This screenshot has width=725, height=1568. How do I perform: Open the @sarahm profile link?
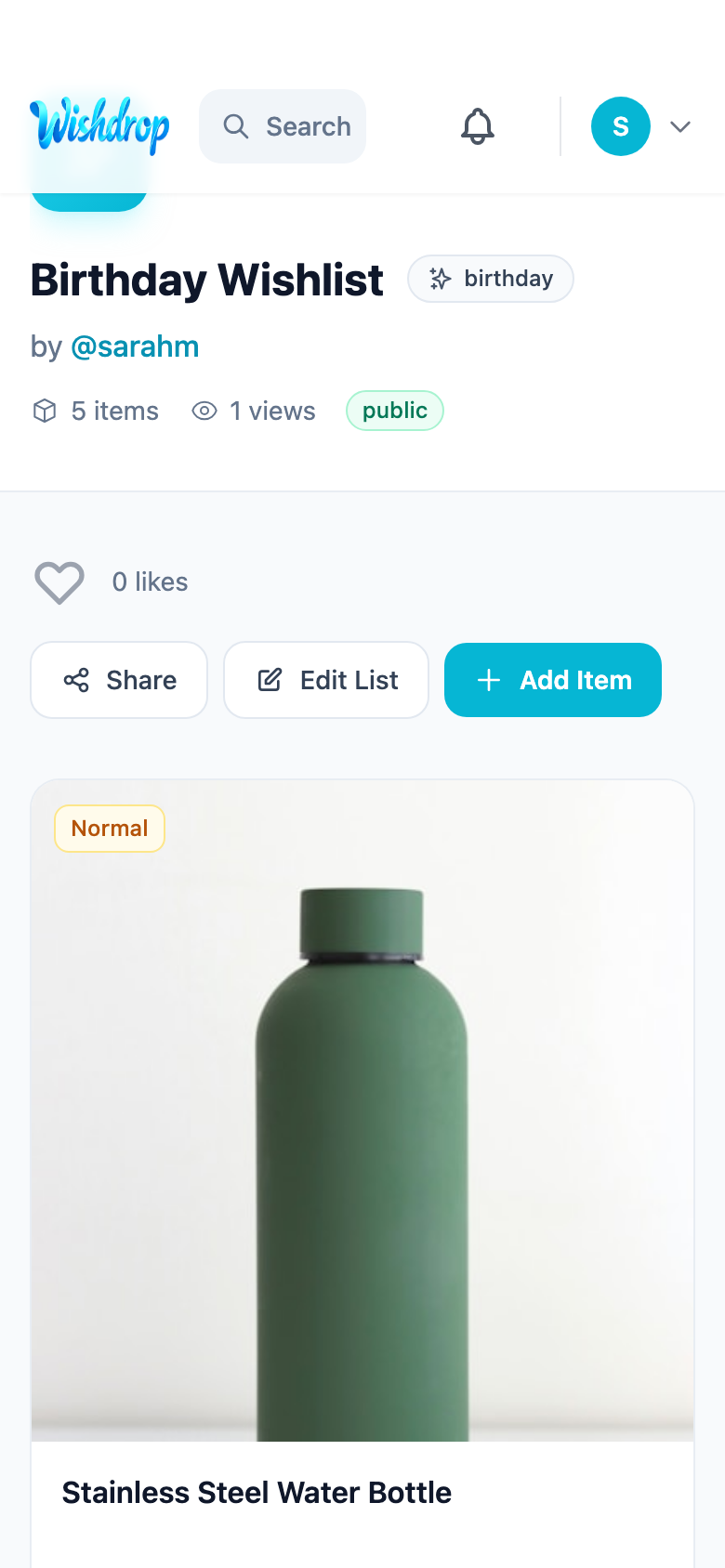[x=136, y=346]
